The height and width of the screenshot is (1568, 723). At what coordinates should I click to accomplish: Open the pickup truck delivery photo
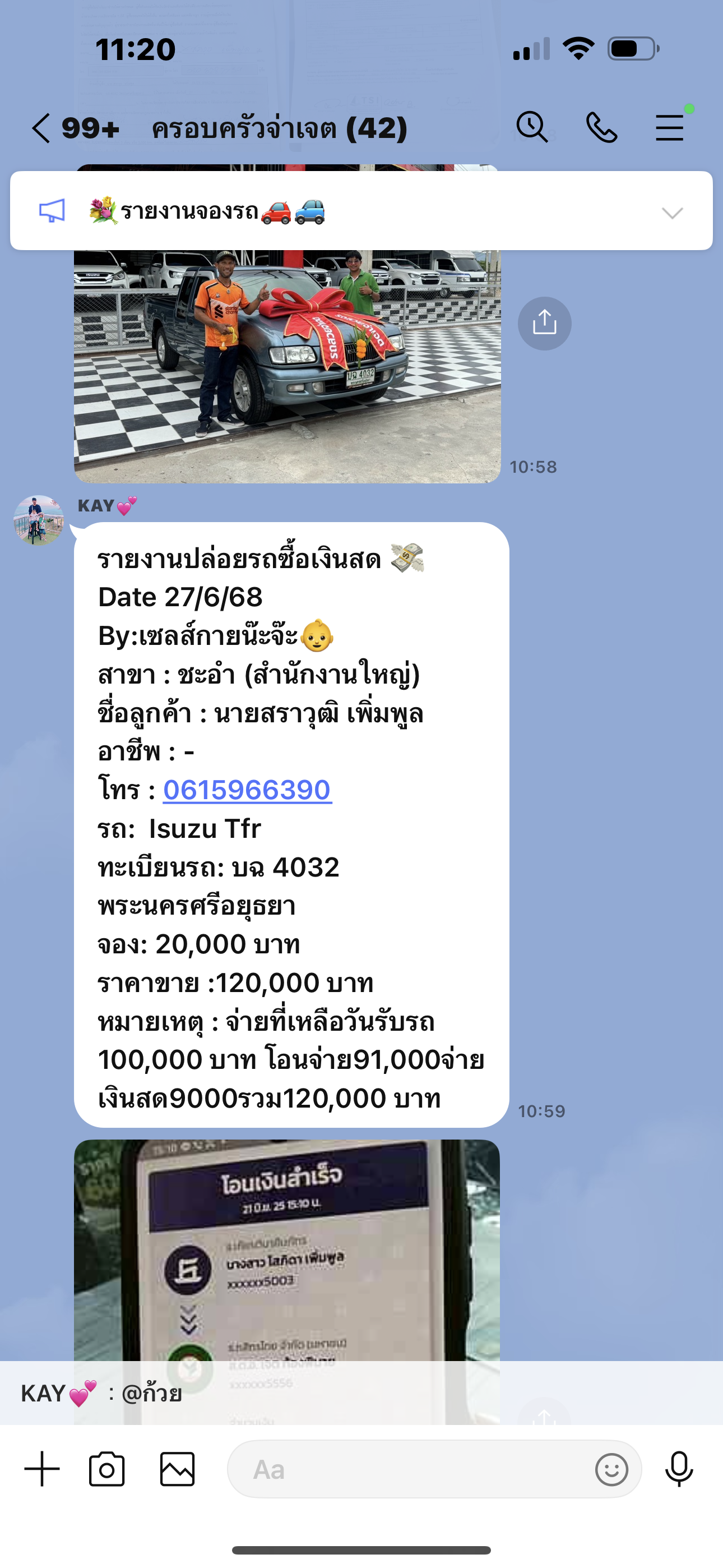pos(286,365)
